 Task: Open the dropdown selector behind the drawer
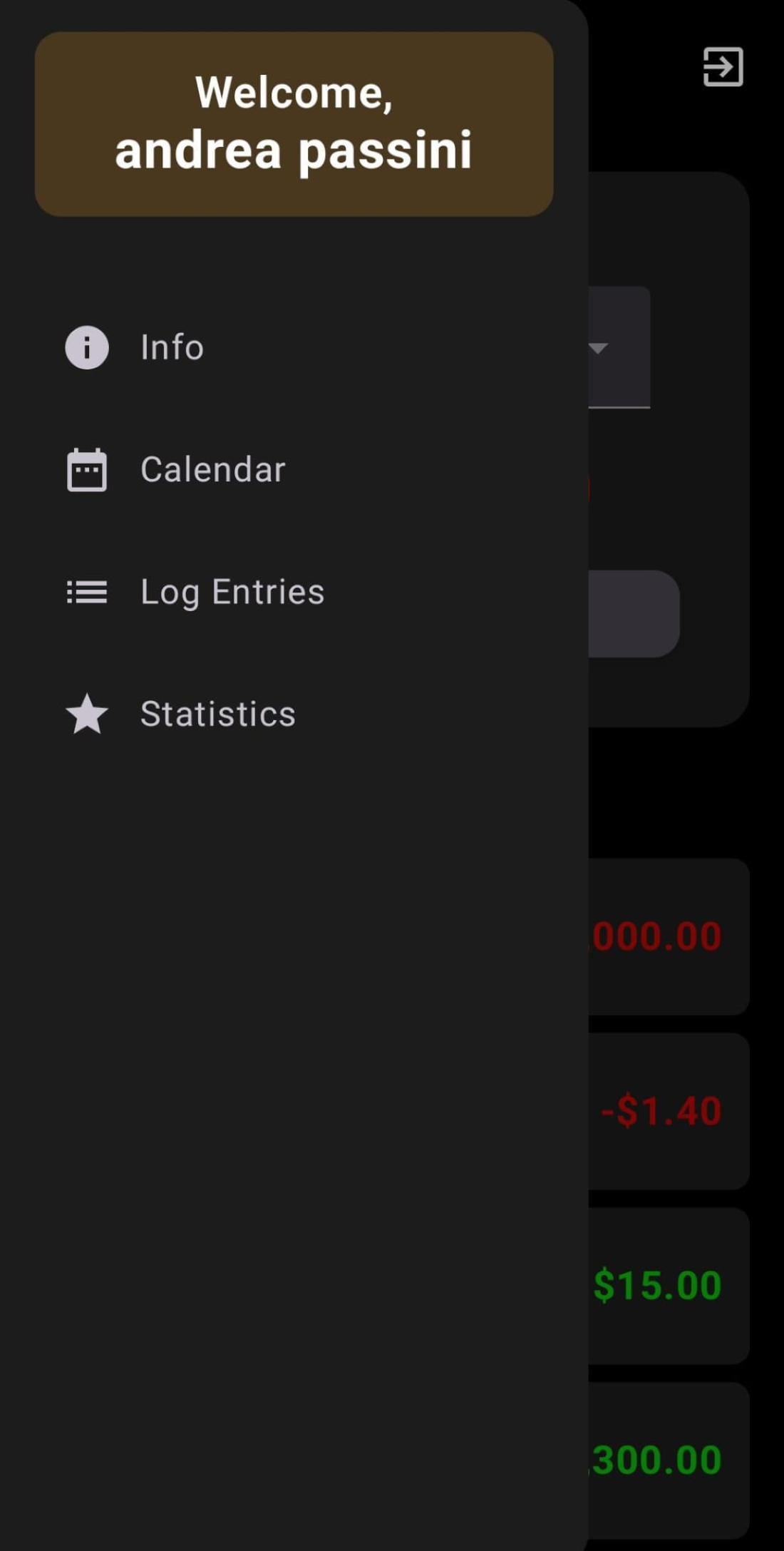tap(620, 348)
